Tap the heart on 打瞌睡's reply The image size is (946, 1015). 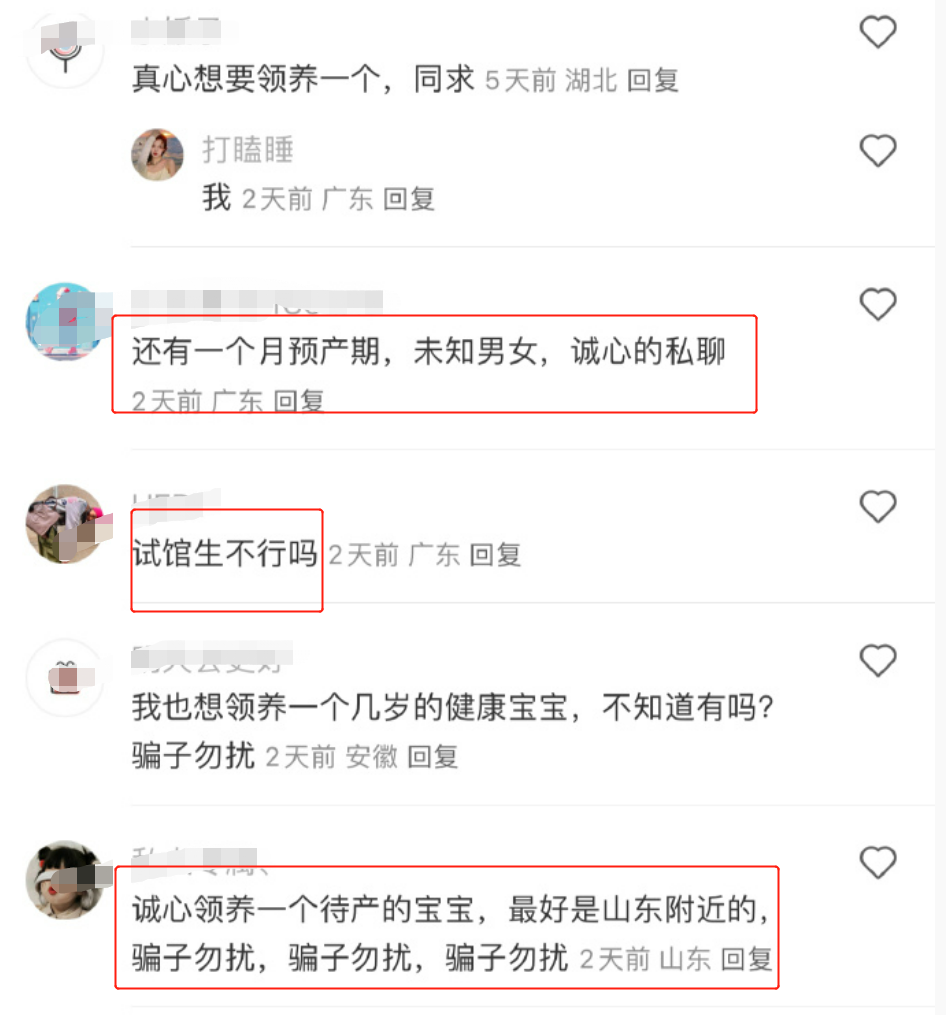tap(878, 151)
